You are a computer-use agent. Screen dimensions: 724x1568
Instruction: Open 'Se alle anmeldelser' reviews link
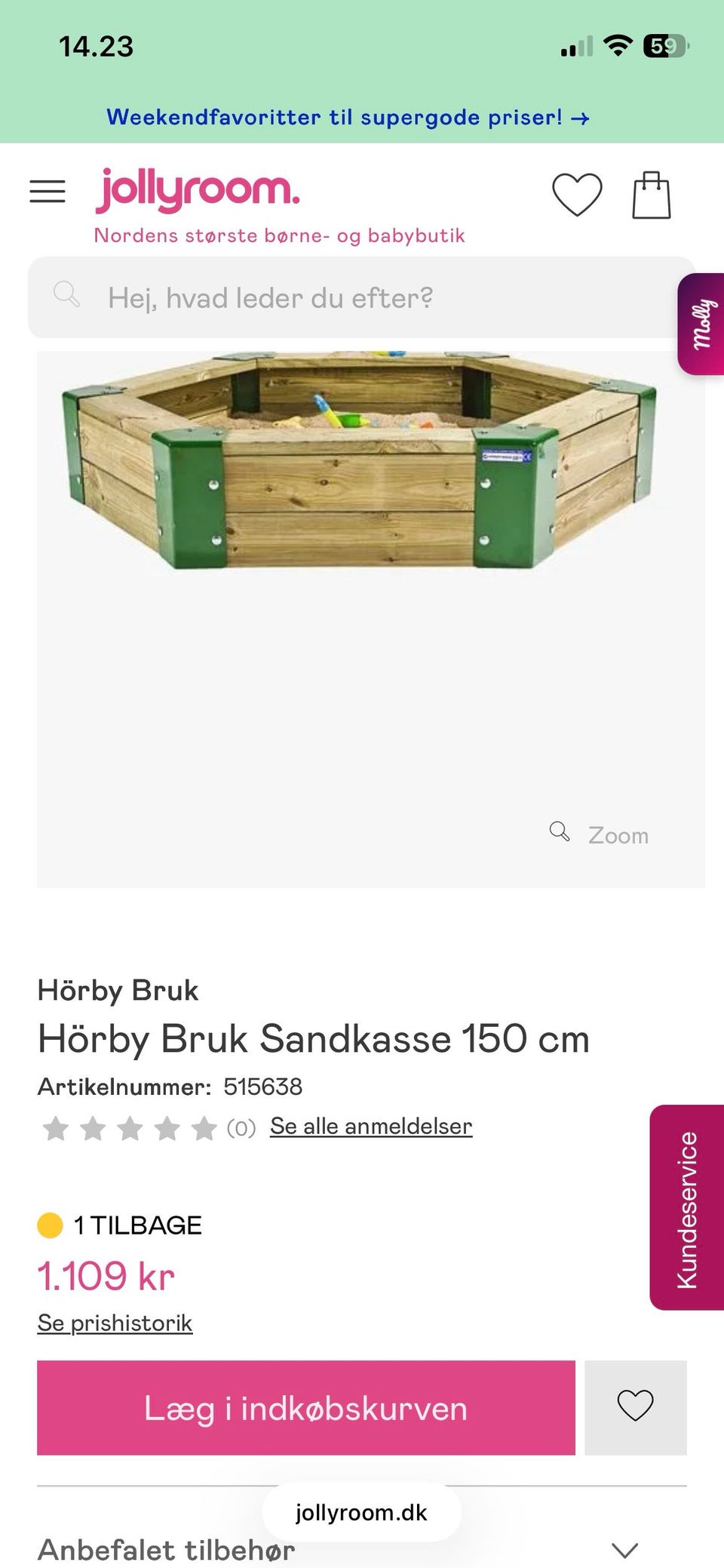point(371,1126)
